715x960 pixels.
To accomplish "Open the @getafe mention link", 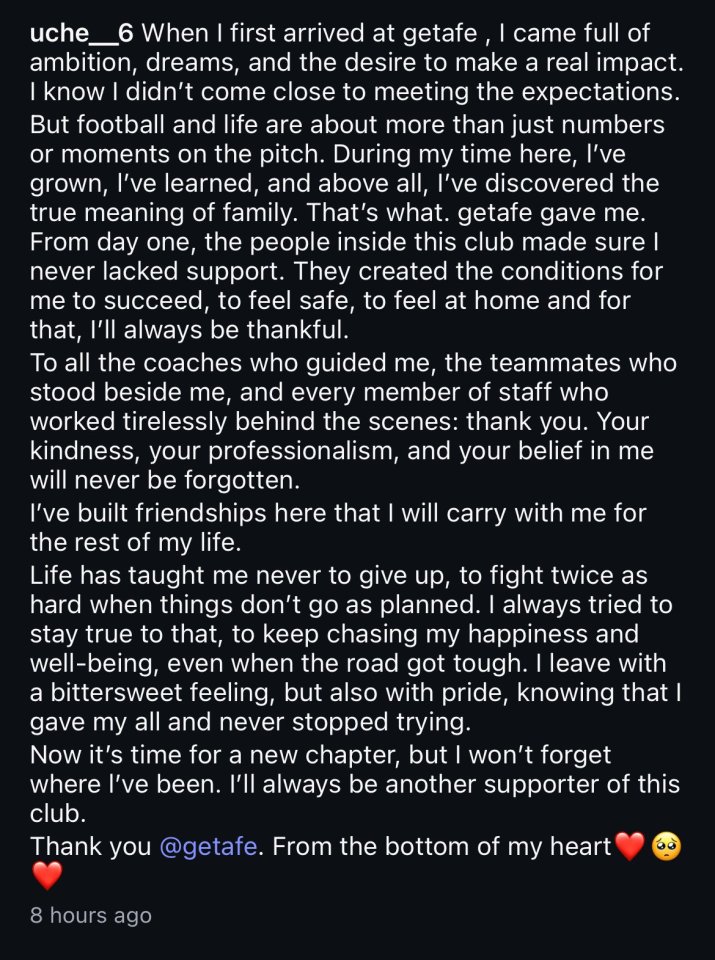I will pyautogui.click(x=210, y=848).
